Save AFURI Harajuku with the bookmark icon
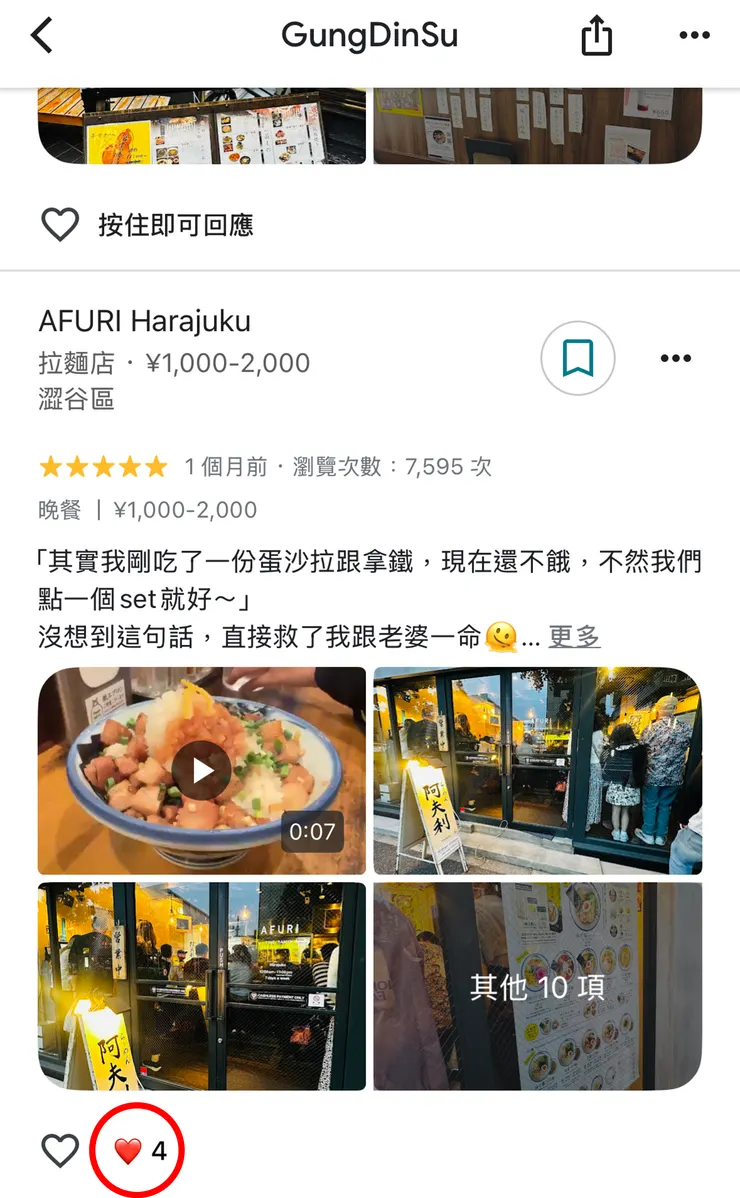Screen dimensions: 740x1198 coord(577,358)
